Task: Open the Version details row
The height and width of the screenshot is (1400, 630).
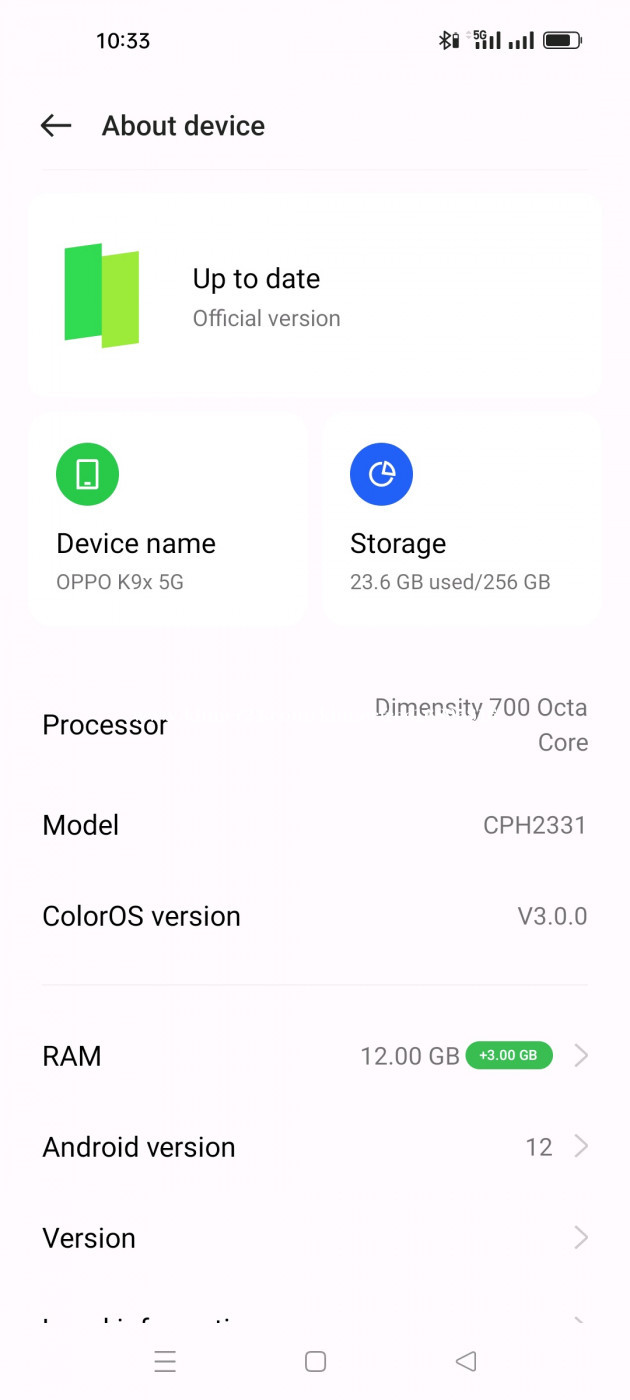Action: (x=315, y=1238)
